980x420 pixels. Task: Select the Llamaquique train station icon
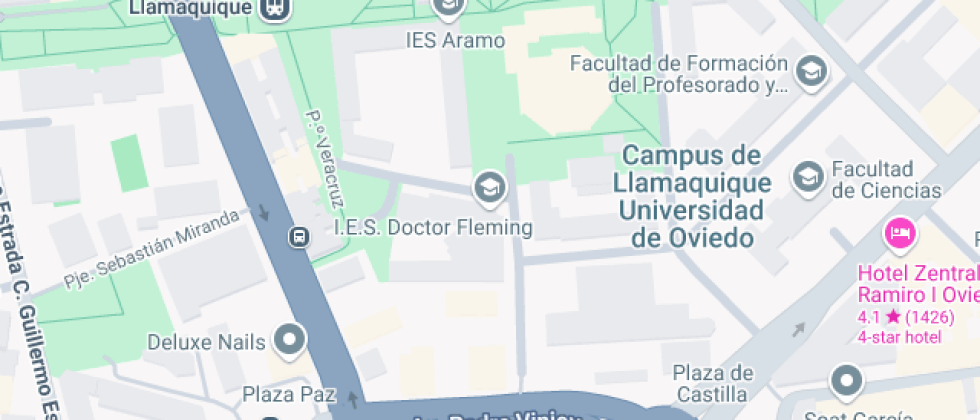(x=272, y=9)
